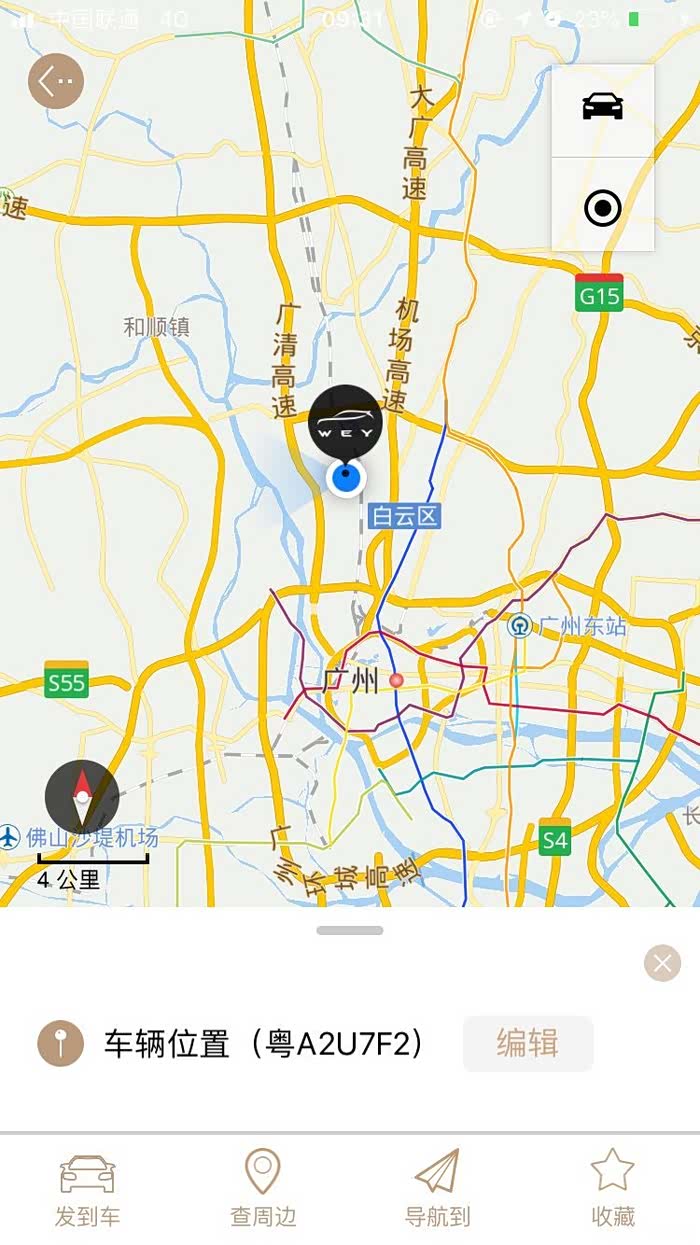Go back using the round arrow button
The width and height of the screenshot is (700, 1245).
pyautogui.click(x=56, y=81)
